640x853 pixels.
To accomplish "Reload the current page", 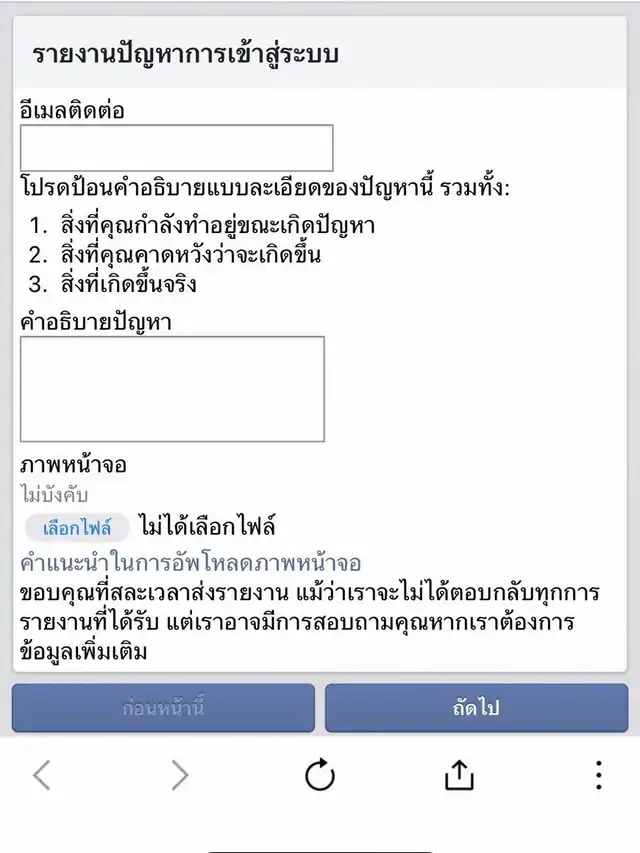I will click(x=320, y=775).
